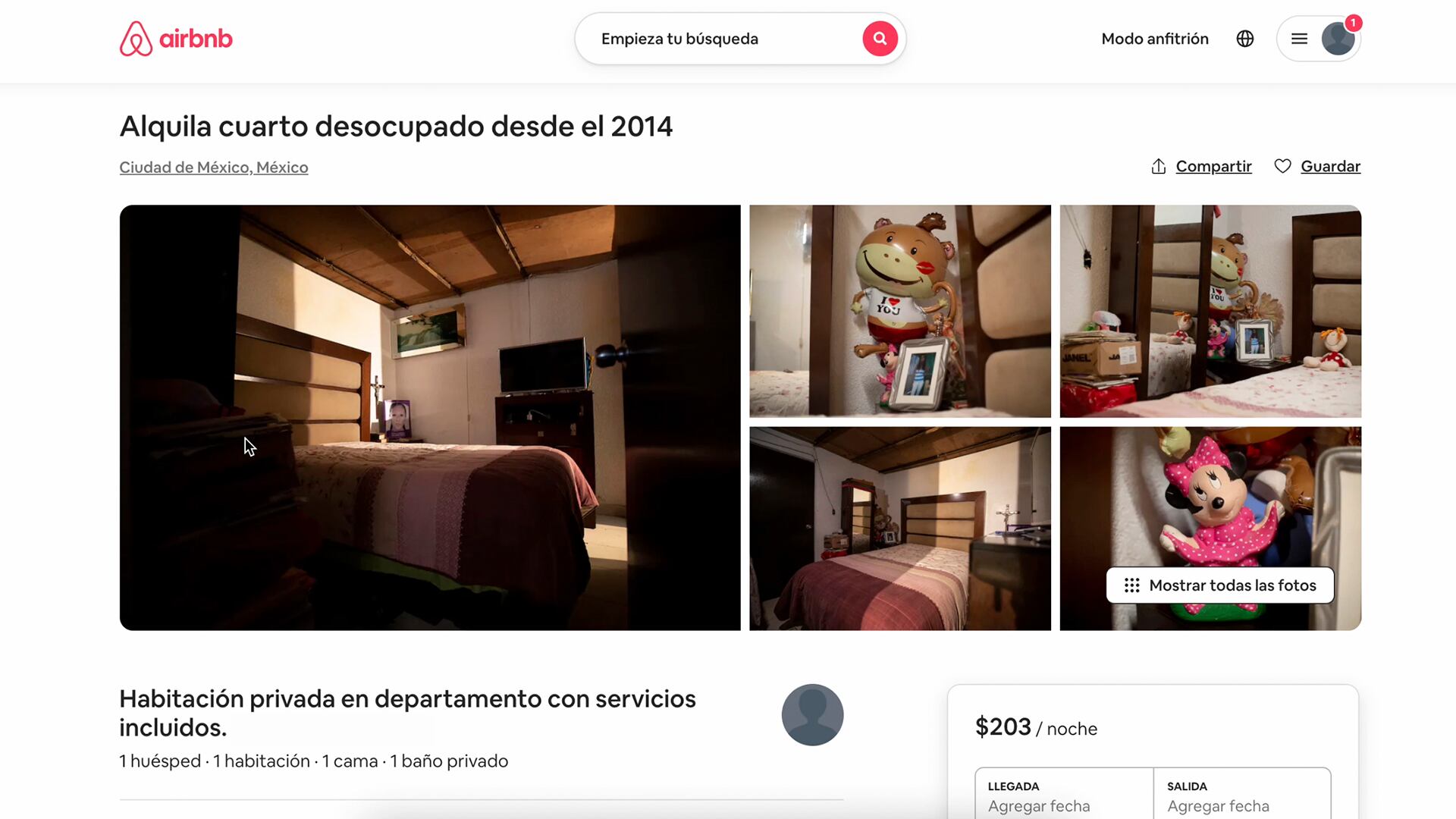Screen dimensions: 1456x819
Task: Tap 'Mostrar todas las fotos'
Action: [x=1219, y=585]
